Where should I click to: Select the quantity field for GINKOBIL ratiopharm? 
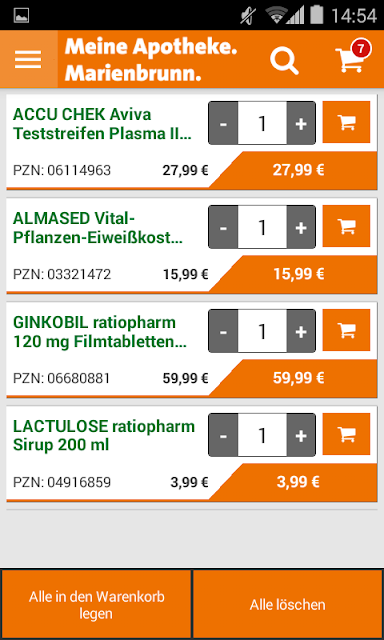(262, 331)
